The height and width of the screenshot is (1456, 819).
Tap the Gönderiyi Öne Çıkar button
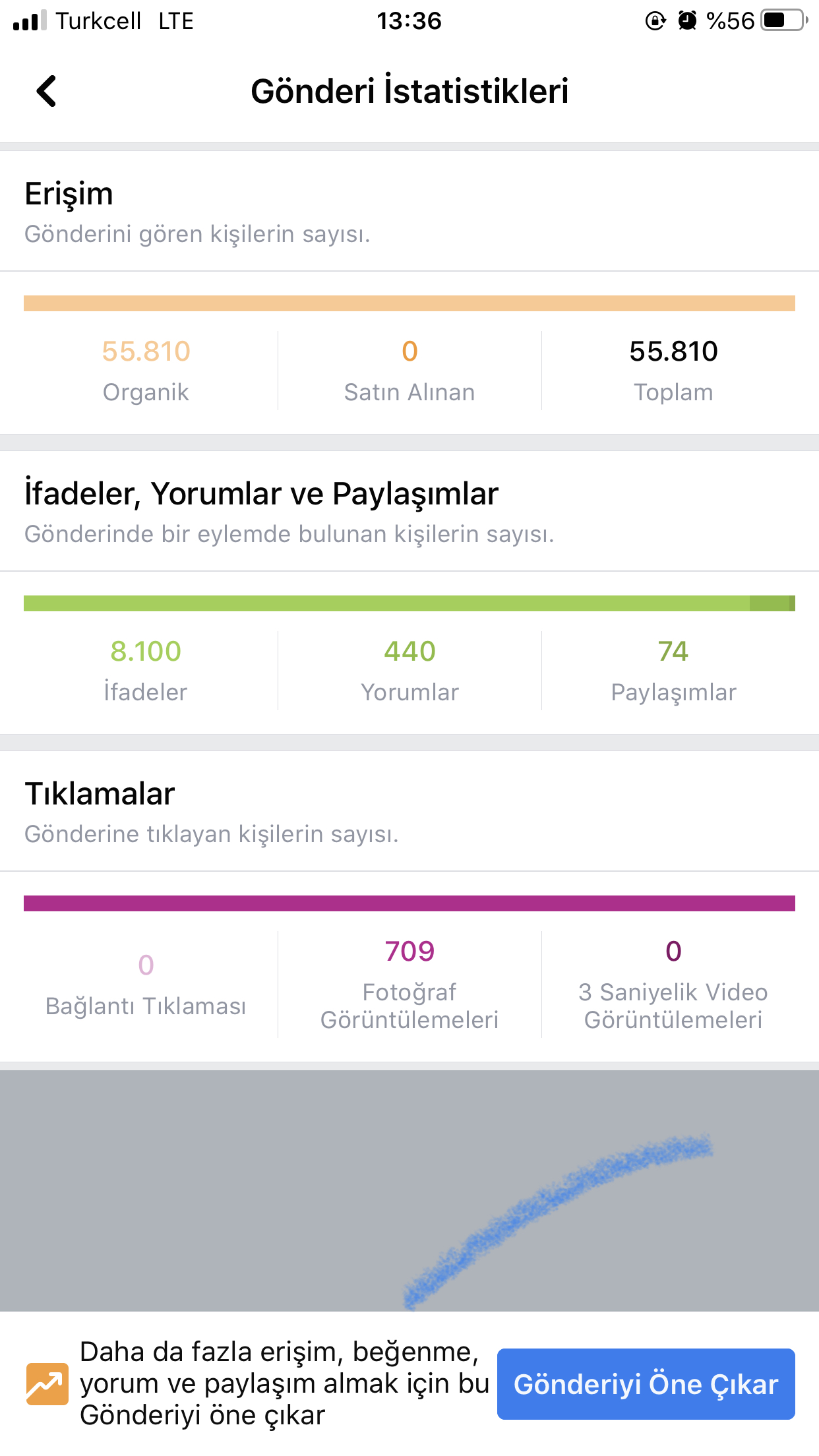(x=646, y=1384)
